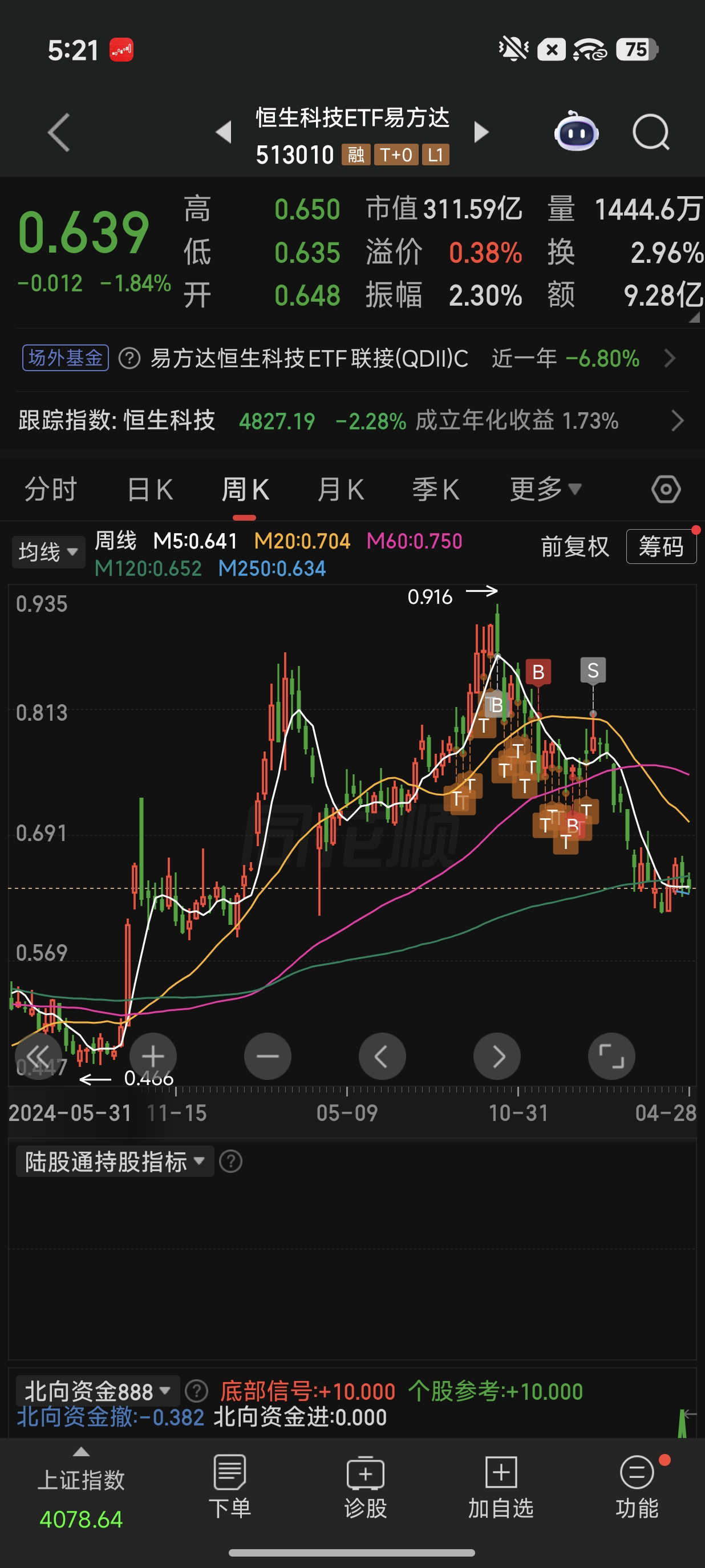Switch to the next stock with the right triangle
This screenshot has height=1568, width=705.
(481, 132)
